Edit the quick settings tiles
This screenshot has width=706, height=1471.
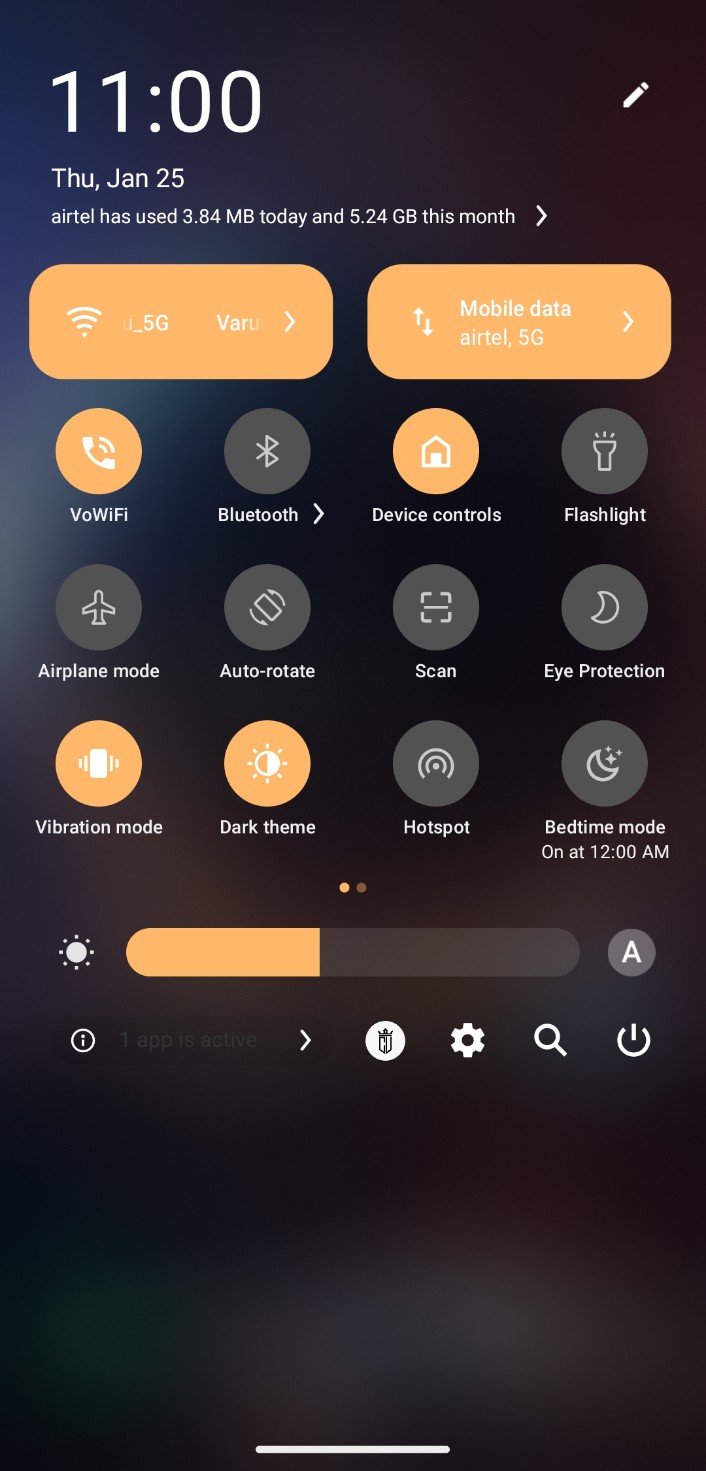coord(636,95)
